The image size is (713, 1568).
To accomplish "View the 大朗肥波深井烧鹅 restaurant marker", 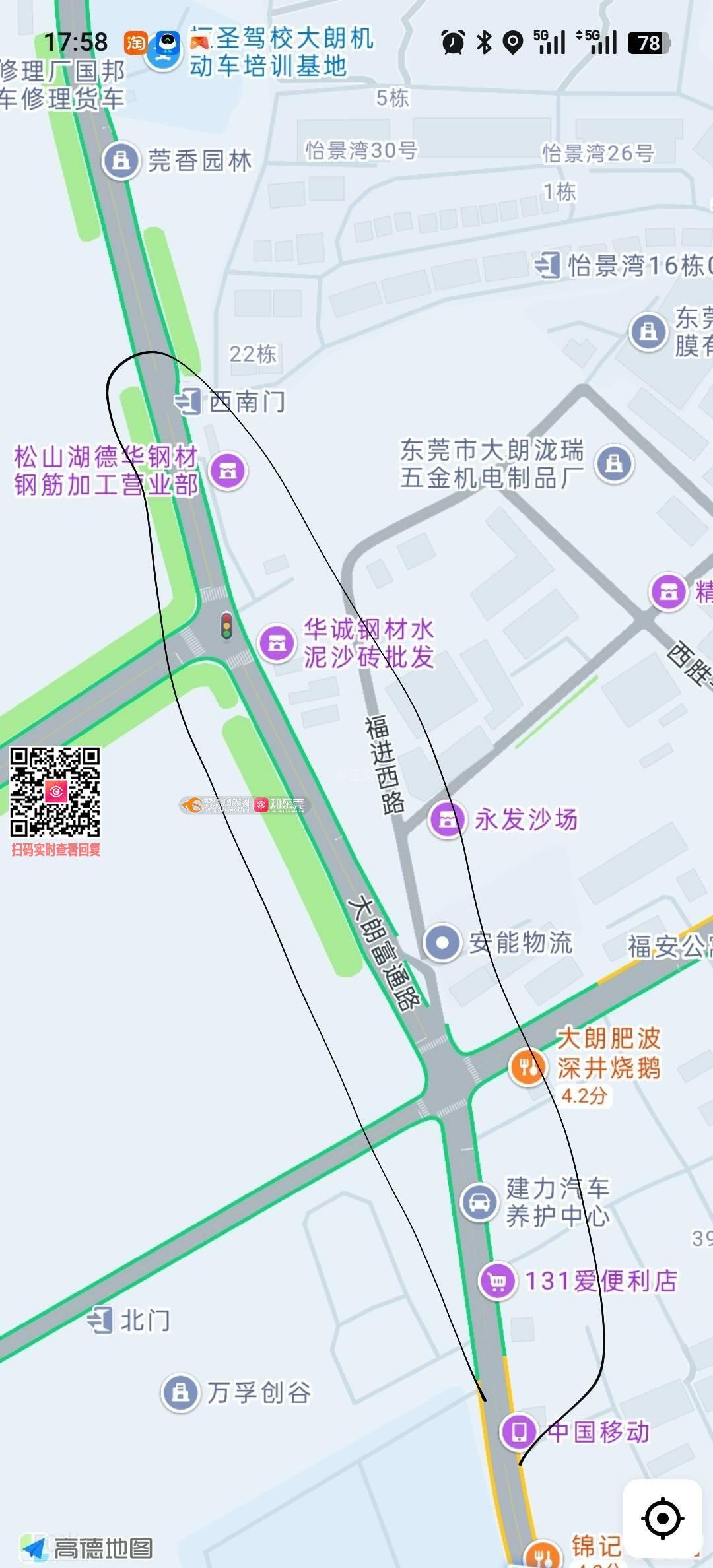I will [527, 1066].
